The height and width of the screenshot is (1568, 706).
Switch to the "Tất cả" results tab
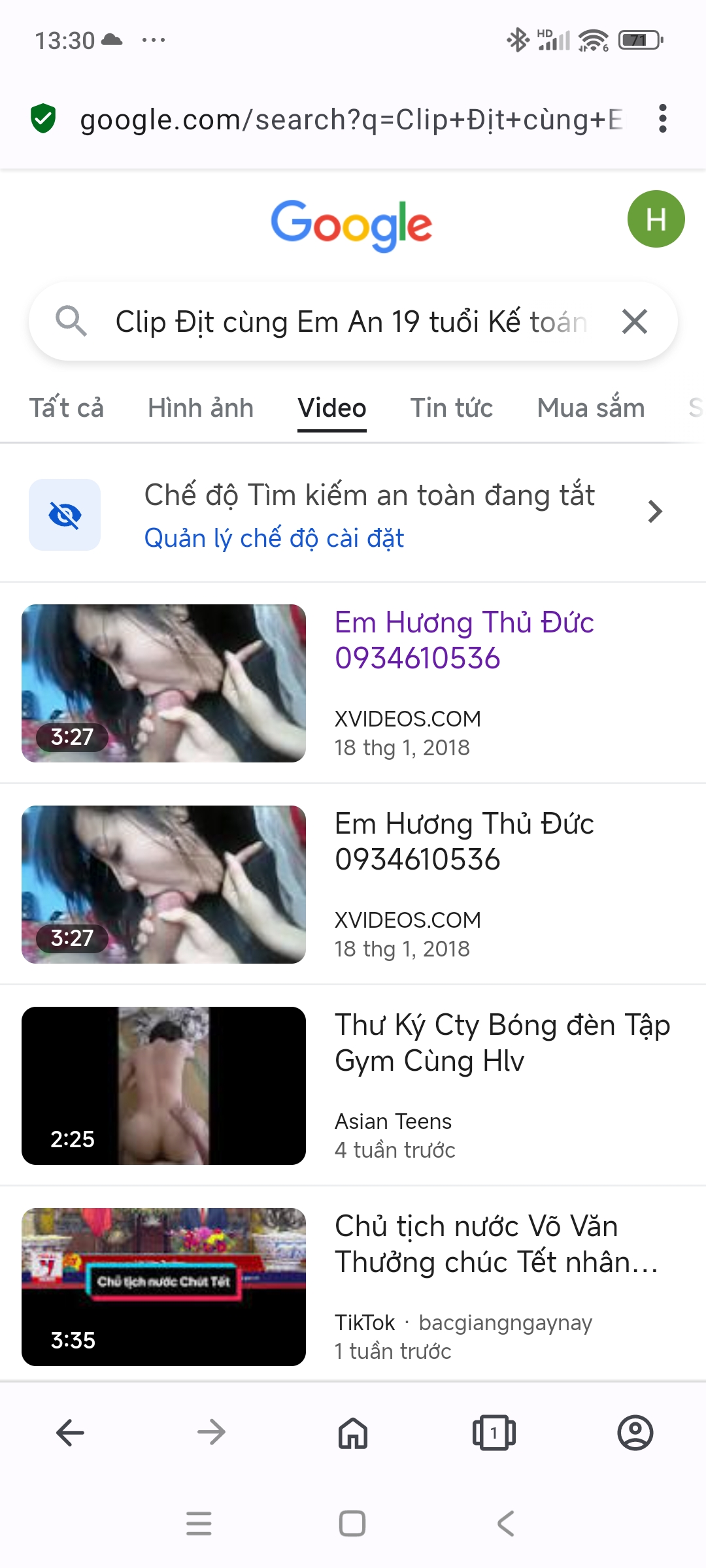[x=67, y=408]
